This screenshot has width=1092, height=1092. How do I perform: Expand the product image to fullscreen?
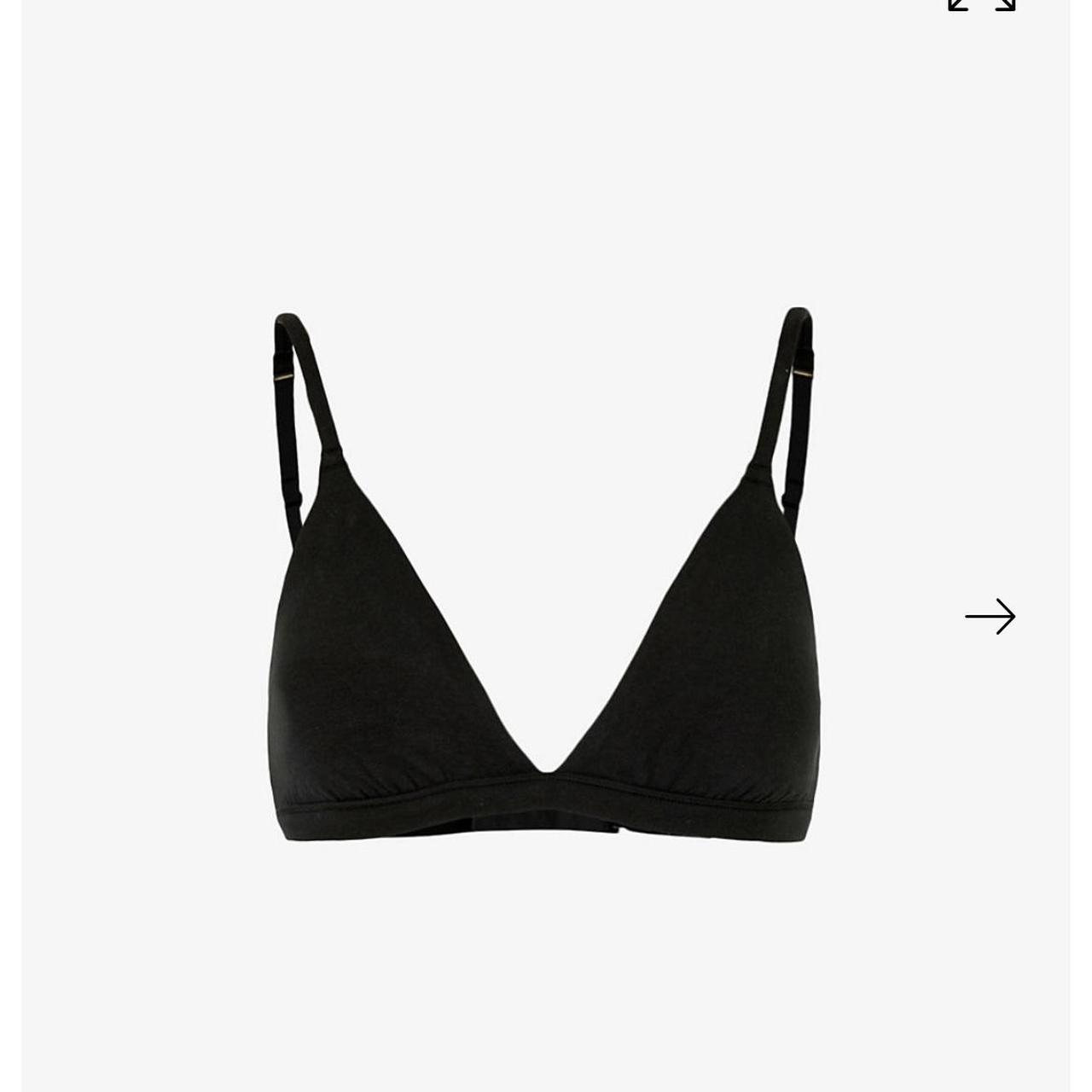tap(982, 4)
